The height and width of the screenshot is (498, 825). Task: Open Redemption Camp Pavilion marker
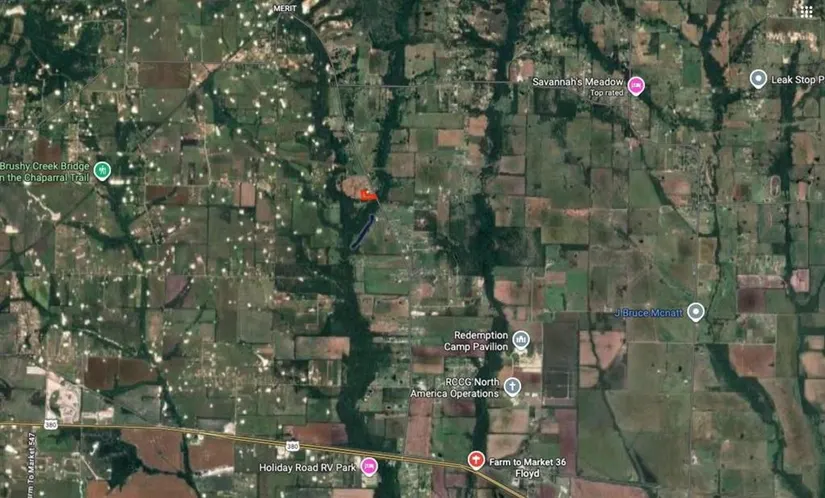521,341
